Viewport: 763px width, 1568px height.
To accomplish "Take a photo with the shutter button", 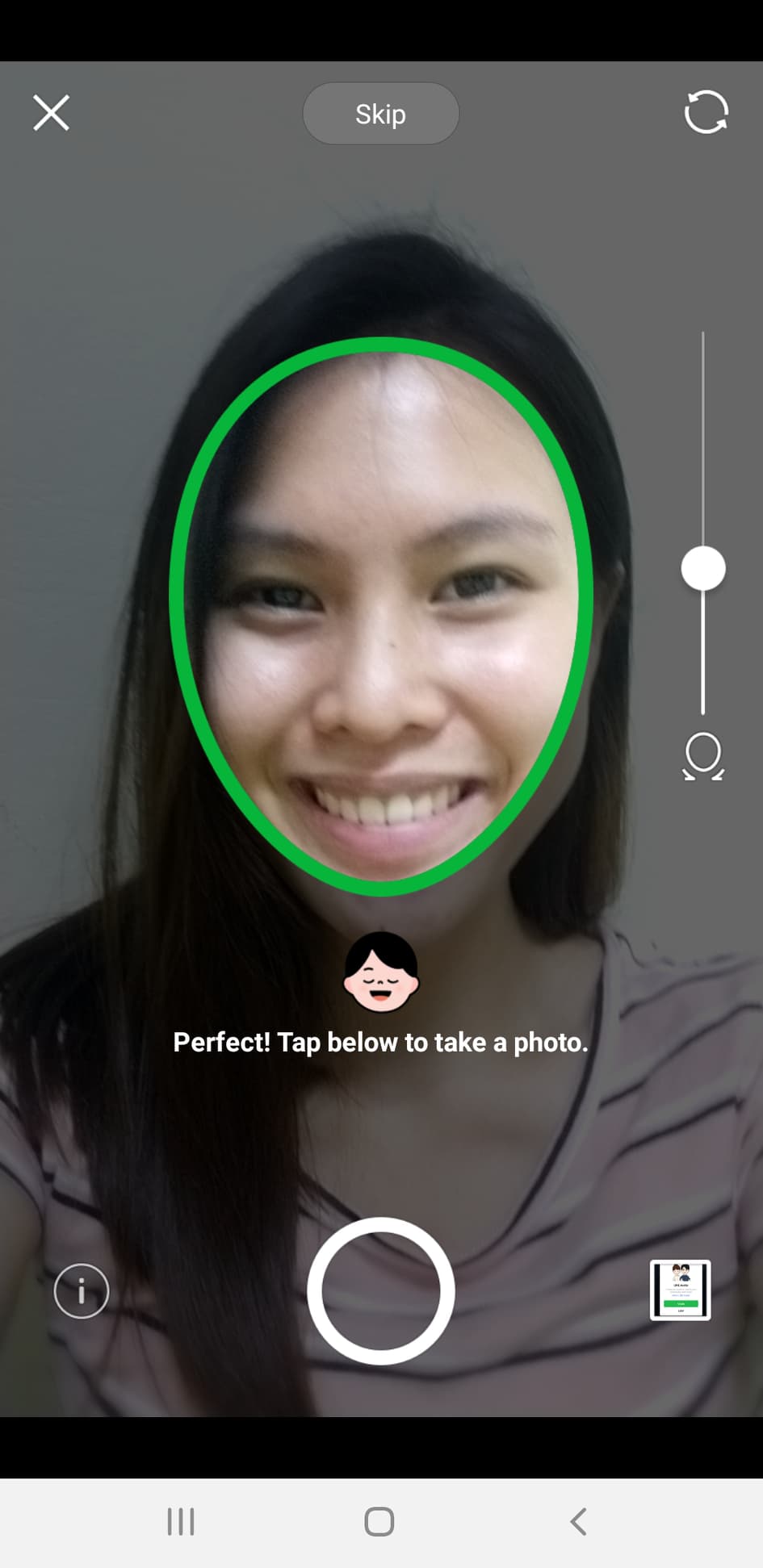I will click(x=380, y=1290).
